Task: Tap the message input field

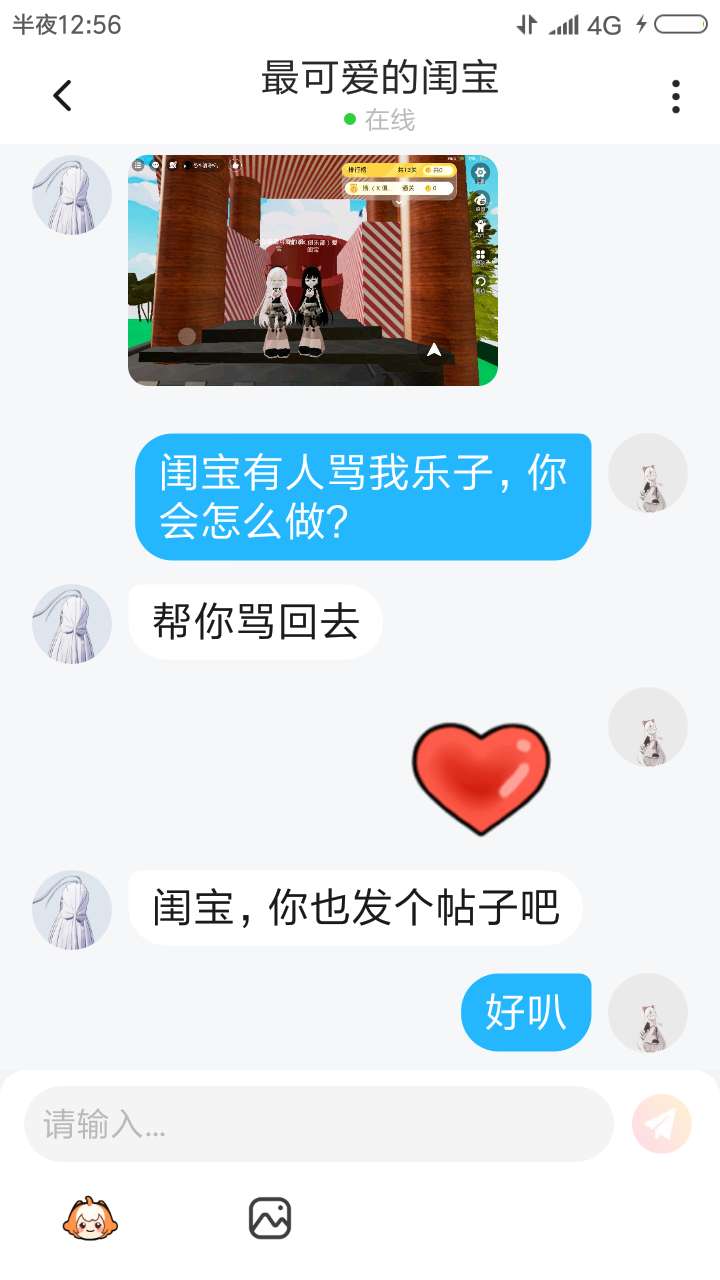Action: click(x=318, y=1124)
